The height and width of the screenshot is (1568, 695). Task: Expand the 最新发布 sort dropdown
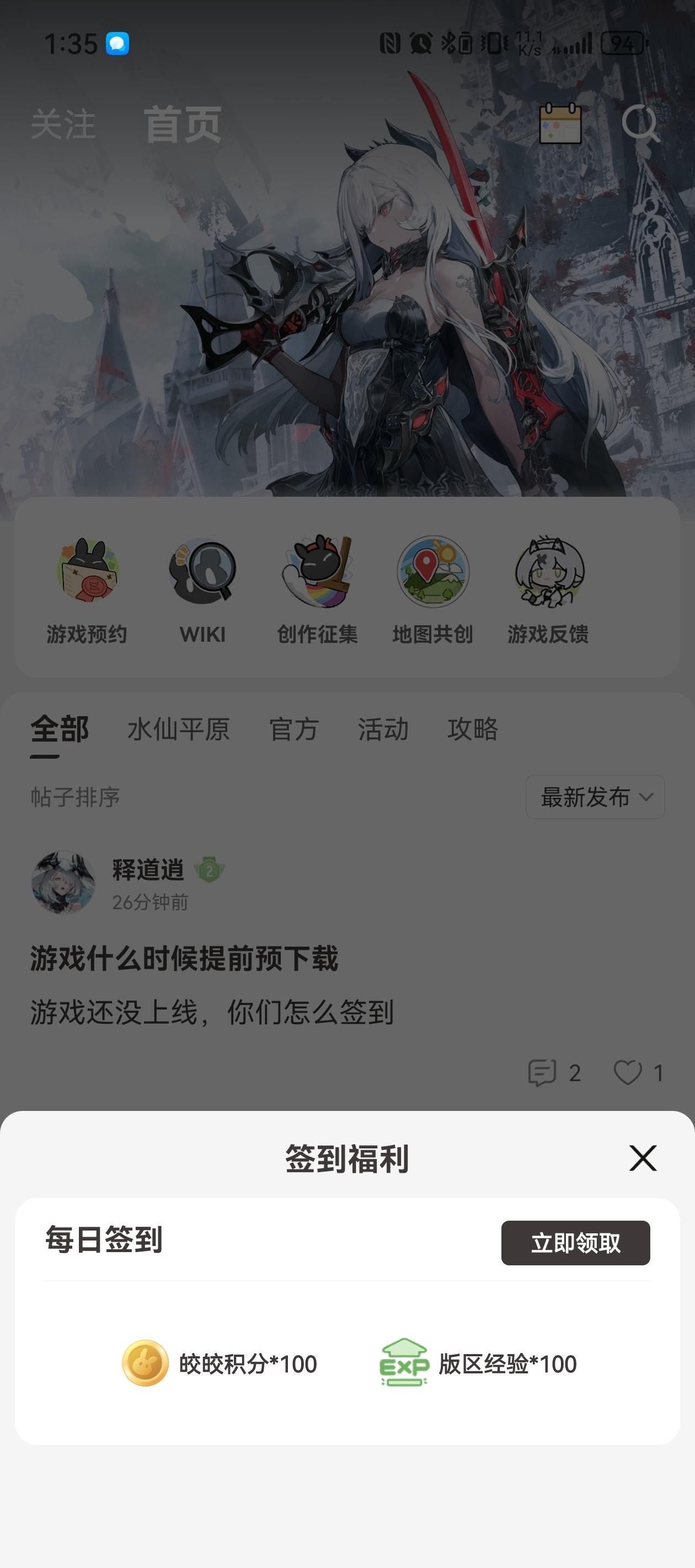click(x=595, y=797)
